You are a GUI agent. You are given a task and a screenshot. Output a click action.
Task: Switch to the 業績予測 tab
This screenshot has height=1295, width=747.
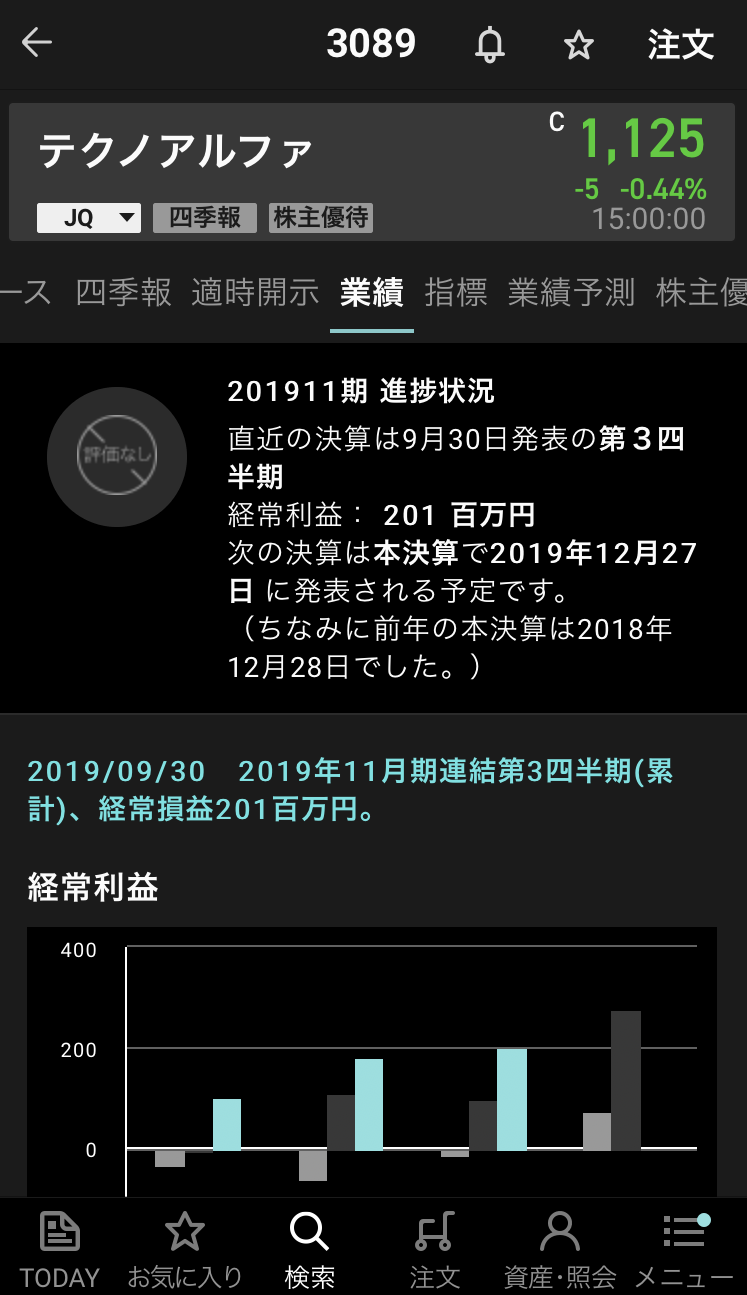click(x=571, y=293)
